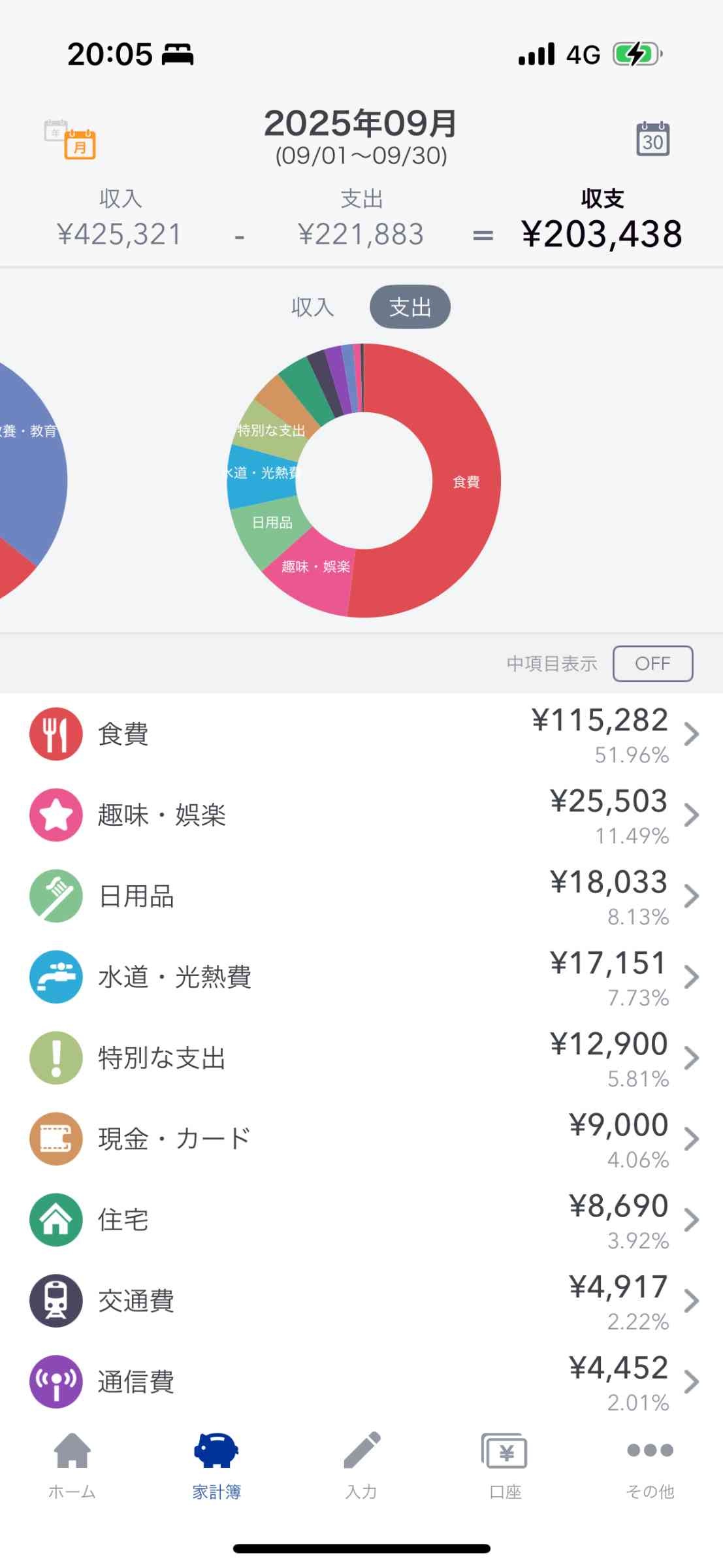Open the その他 more tab

coord(650,1465)
